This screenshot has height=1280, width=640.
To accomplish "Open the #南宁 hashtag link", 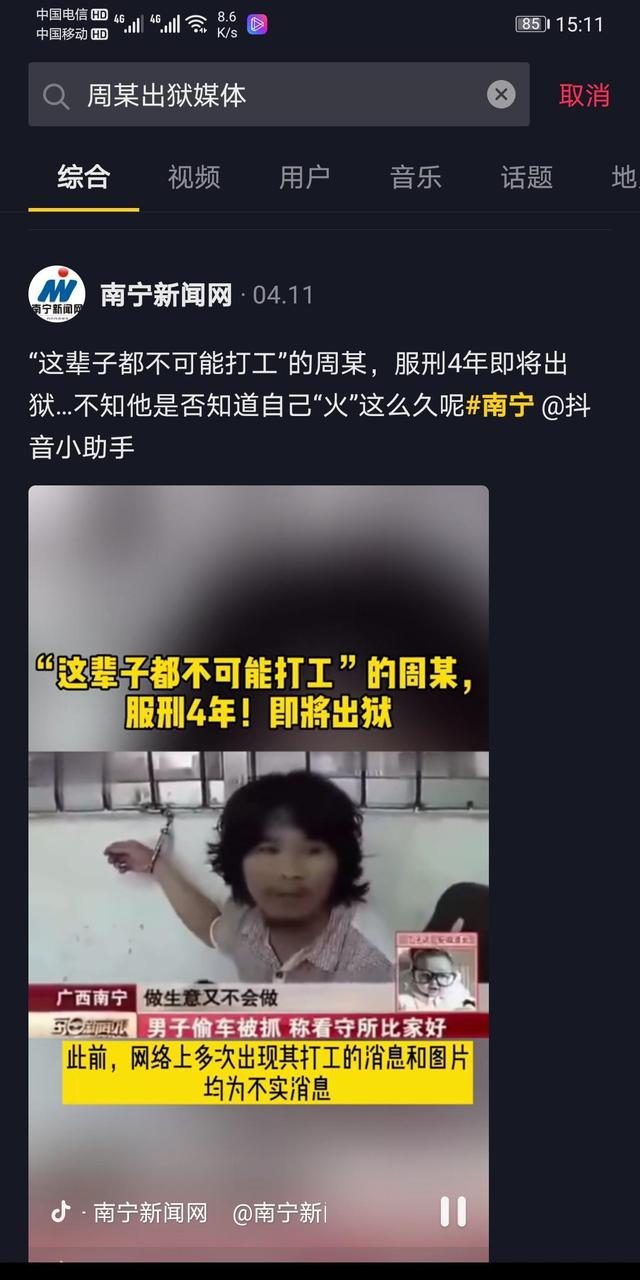I will coord(500,406).
